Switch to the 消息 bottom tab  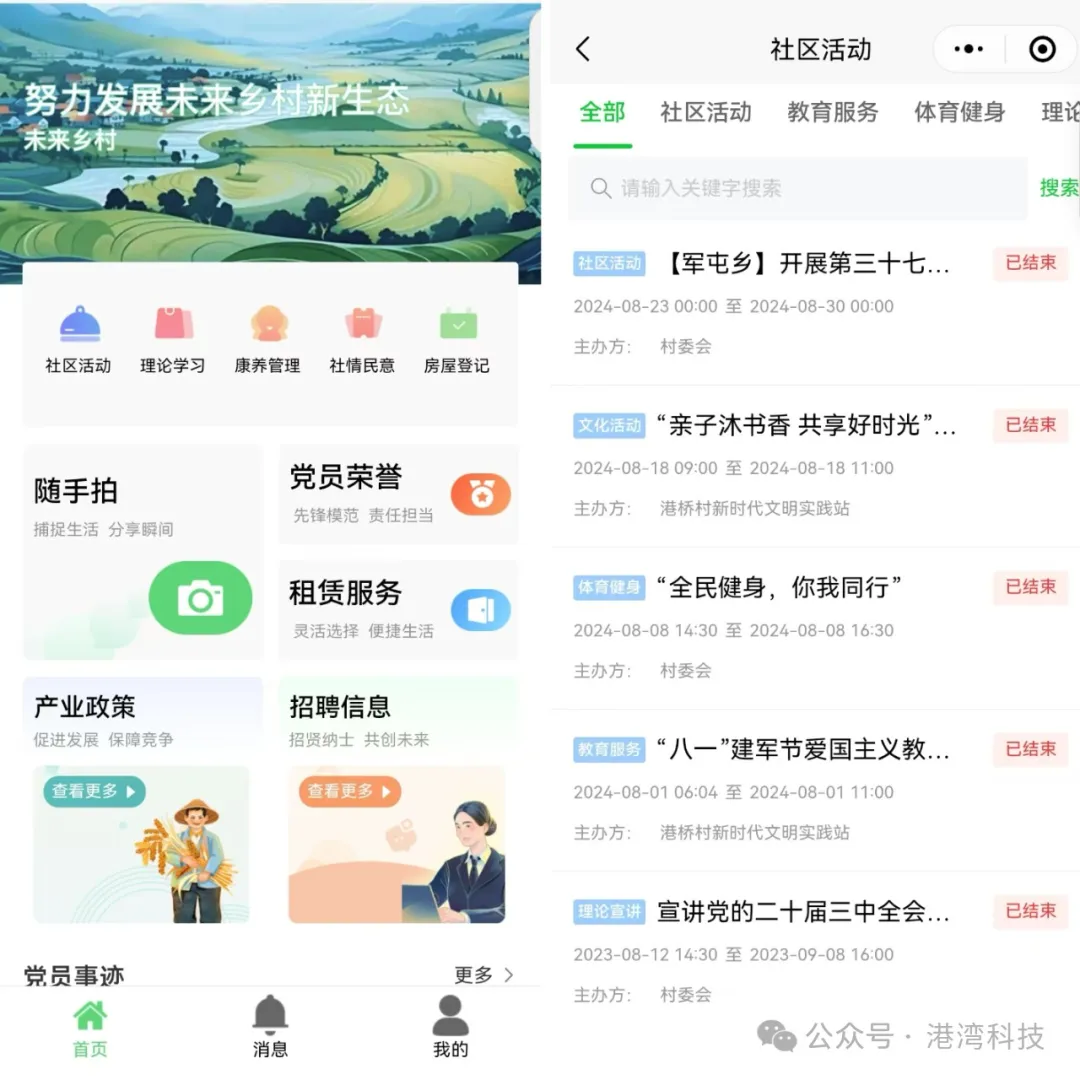[x=270, y=1027]
